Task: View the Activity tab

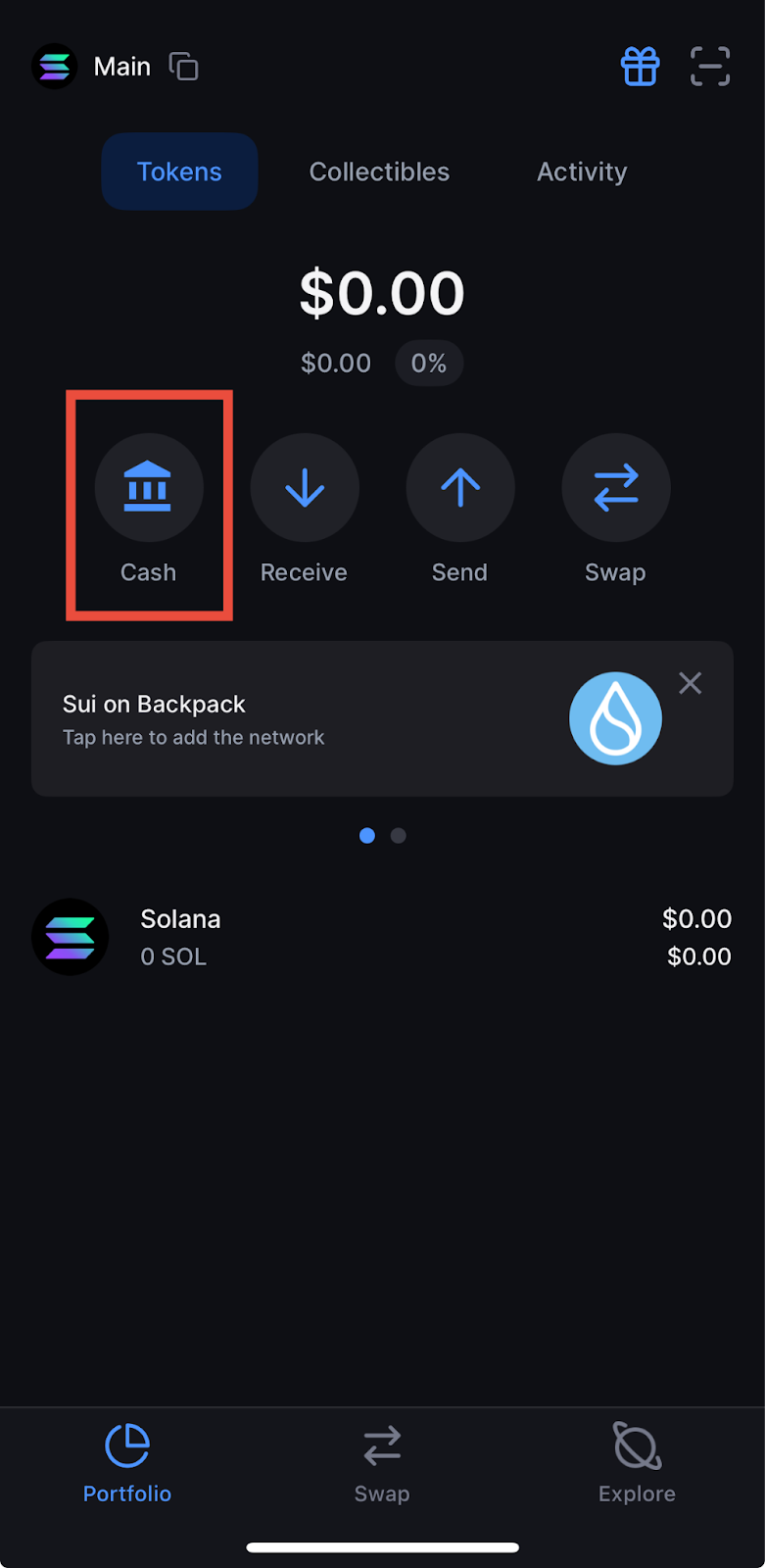Action: 582,171
